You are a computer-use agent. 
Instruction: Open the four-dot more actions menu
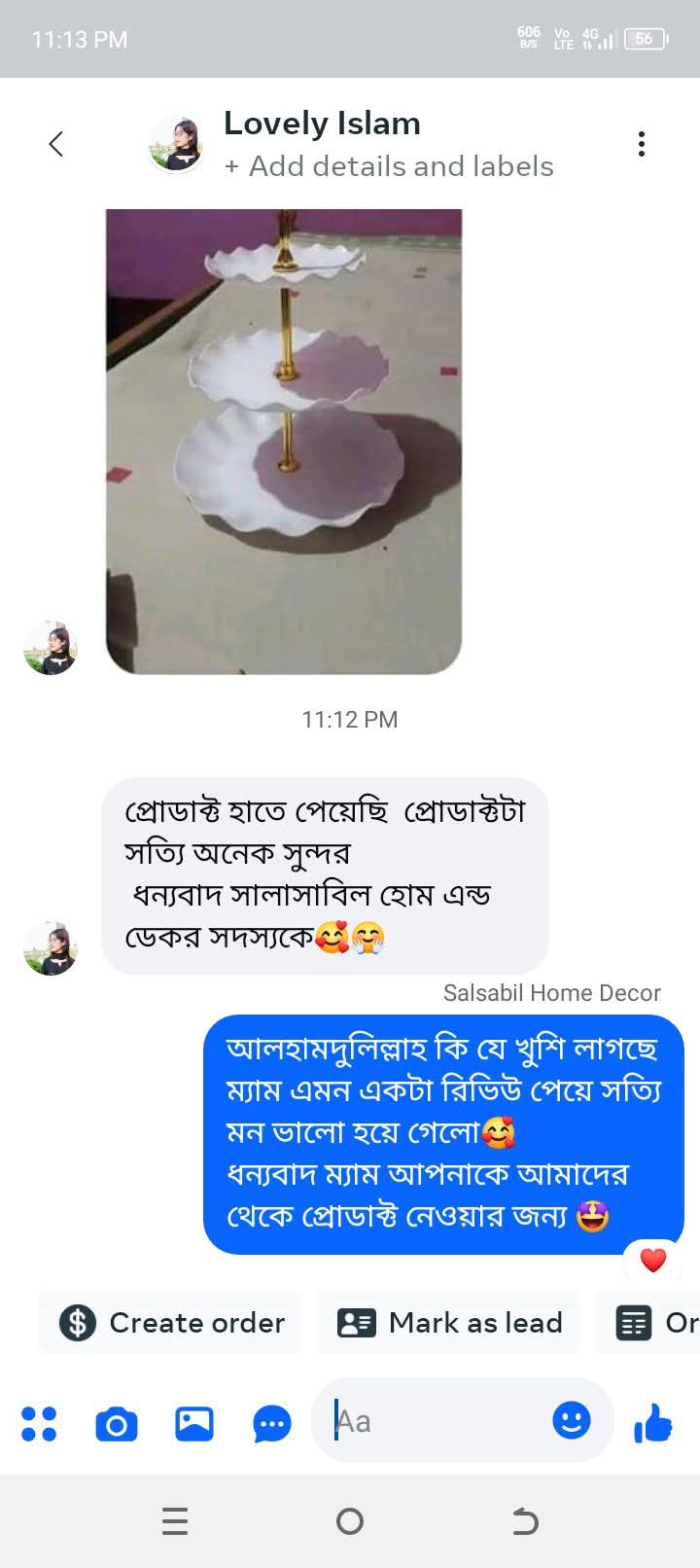(x=39, y=1424)
